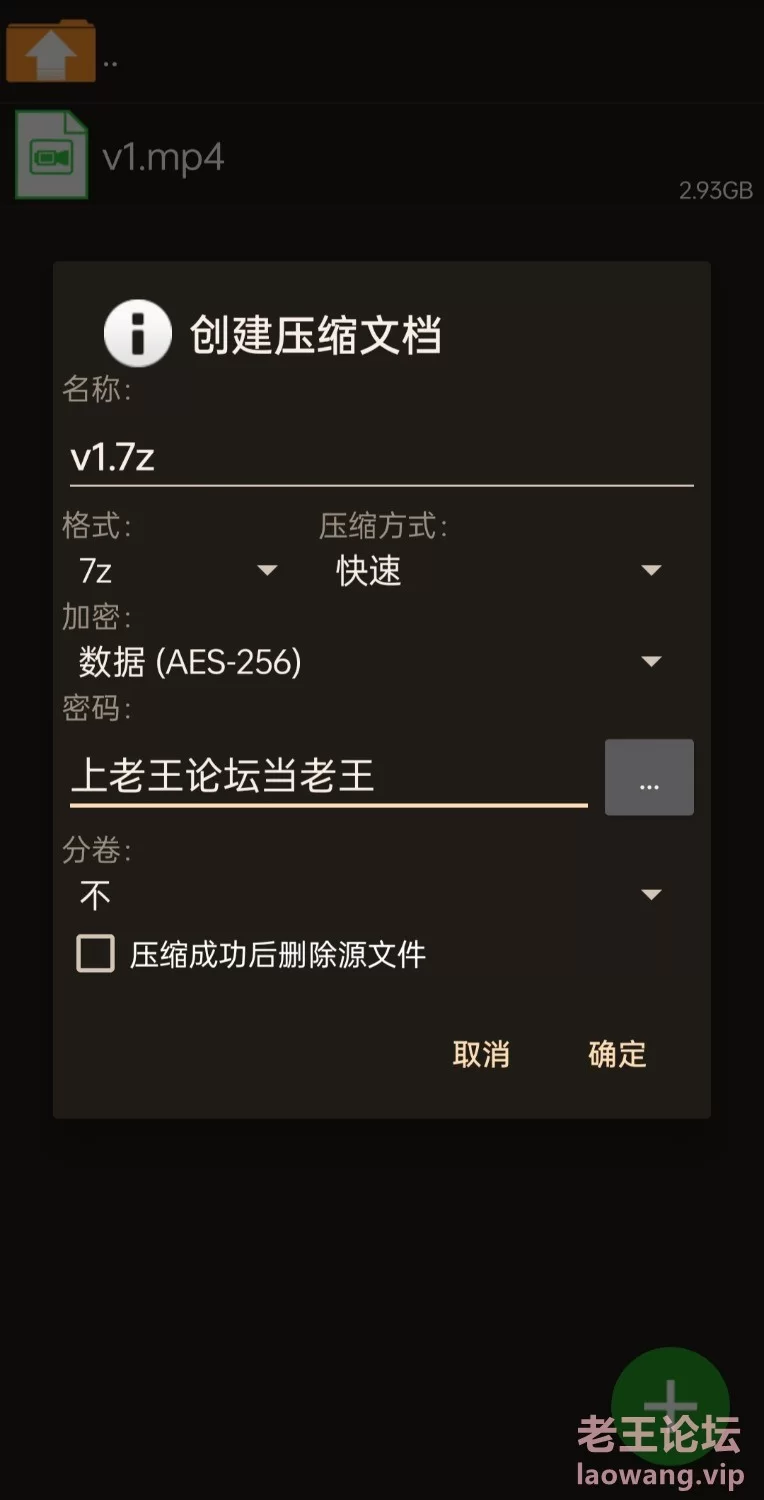Screen dimensions: 764x1500
Task: Tap the ... button beside the password
Action: [649, 777]
